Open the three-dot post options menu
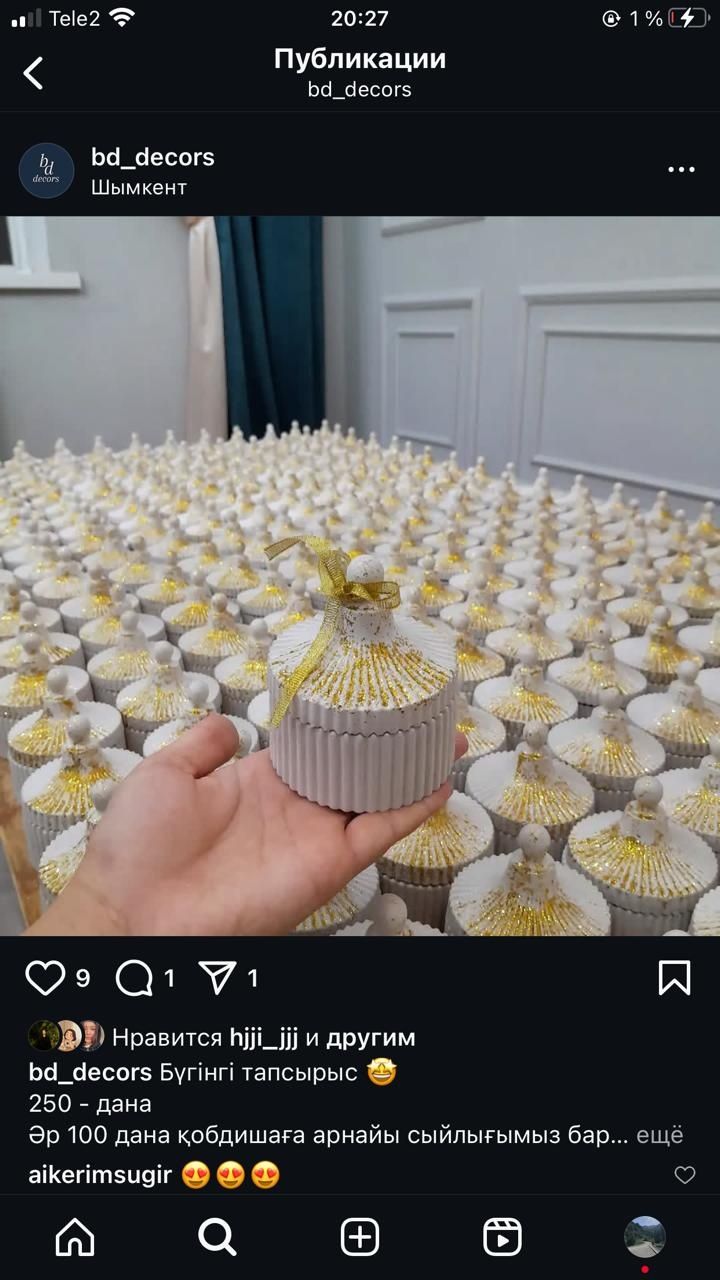The height and width of the screenshot is (1280, 720). click(x=681, y=170)
